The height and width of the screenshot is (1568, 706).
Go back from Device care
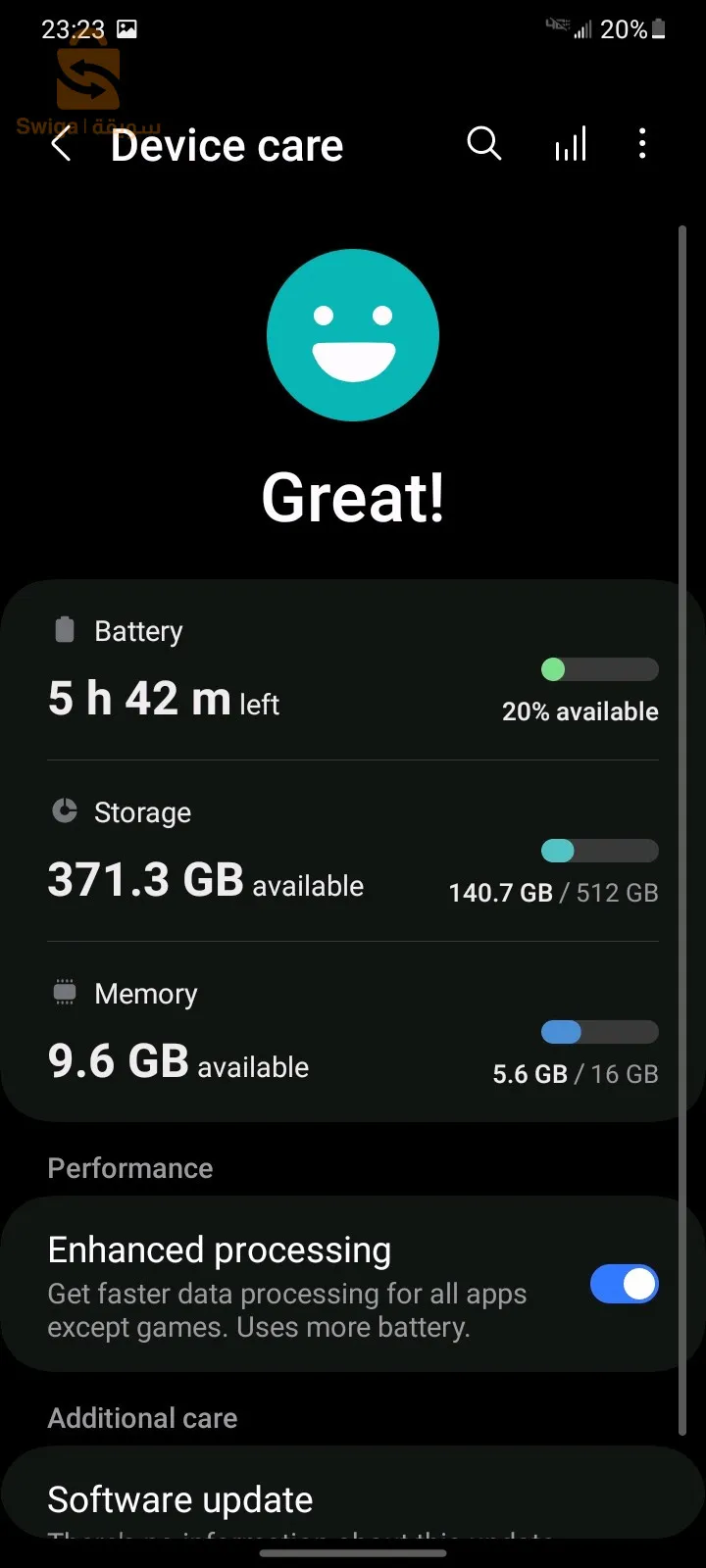pyautogui.click(x=61, y=146)
